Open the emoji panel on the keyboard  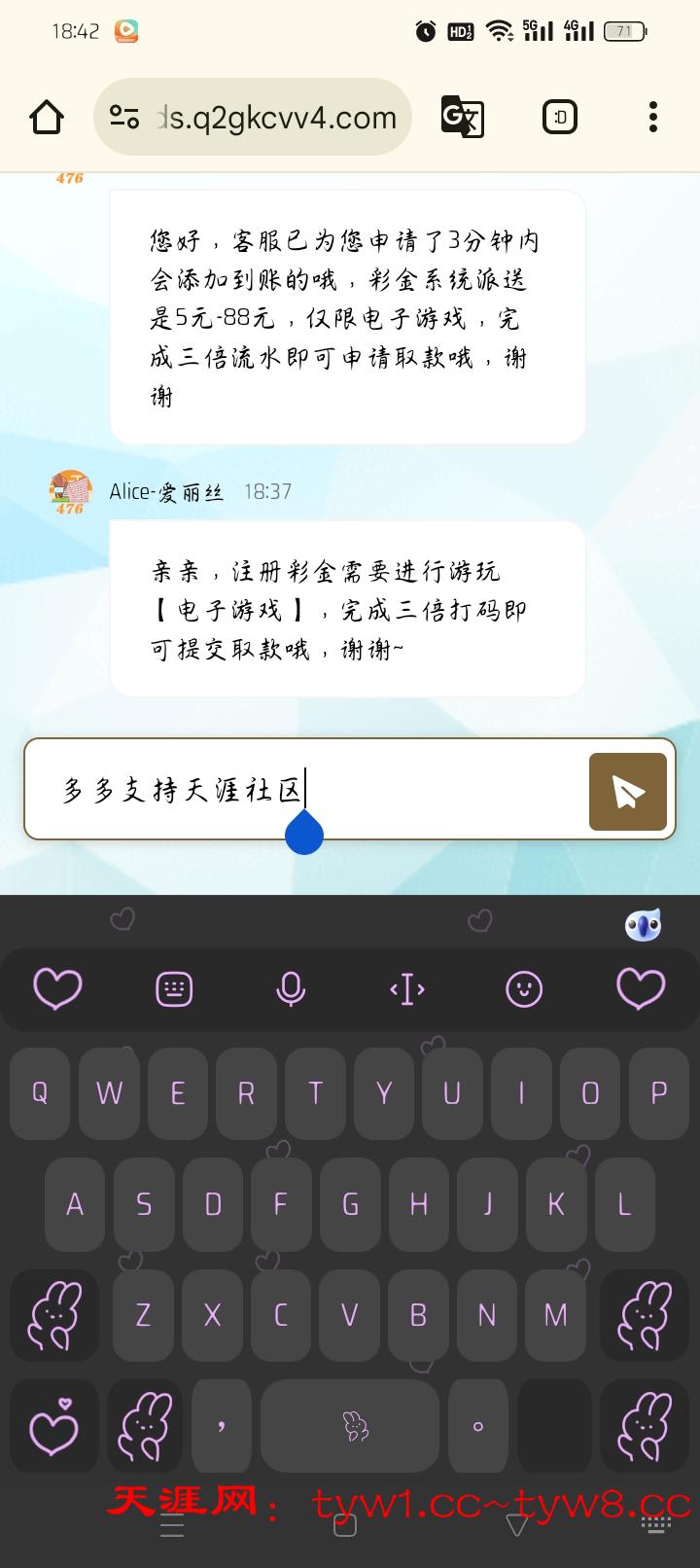(524, 989)
